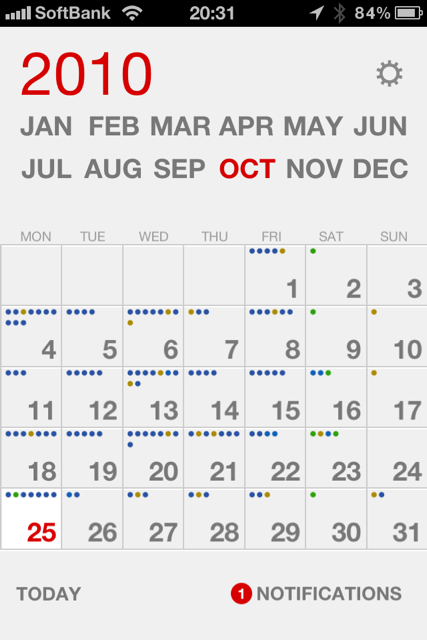Open day 13 in the calendar
Viewport: 427px width, 640px height.
[153, 397]
